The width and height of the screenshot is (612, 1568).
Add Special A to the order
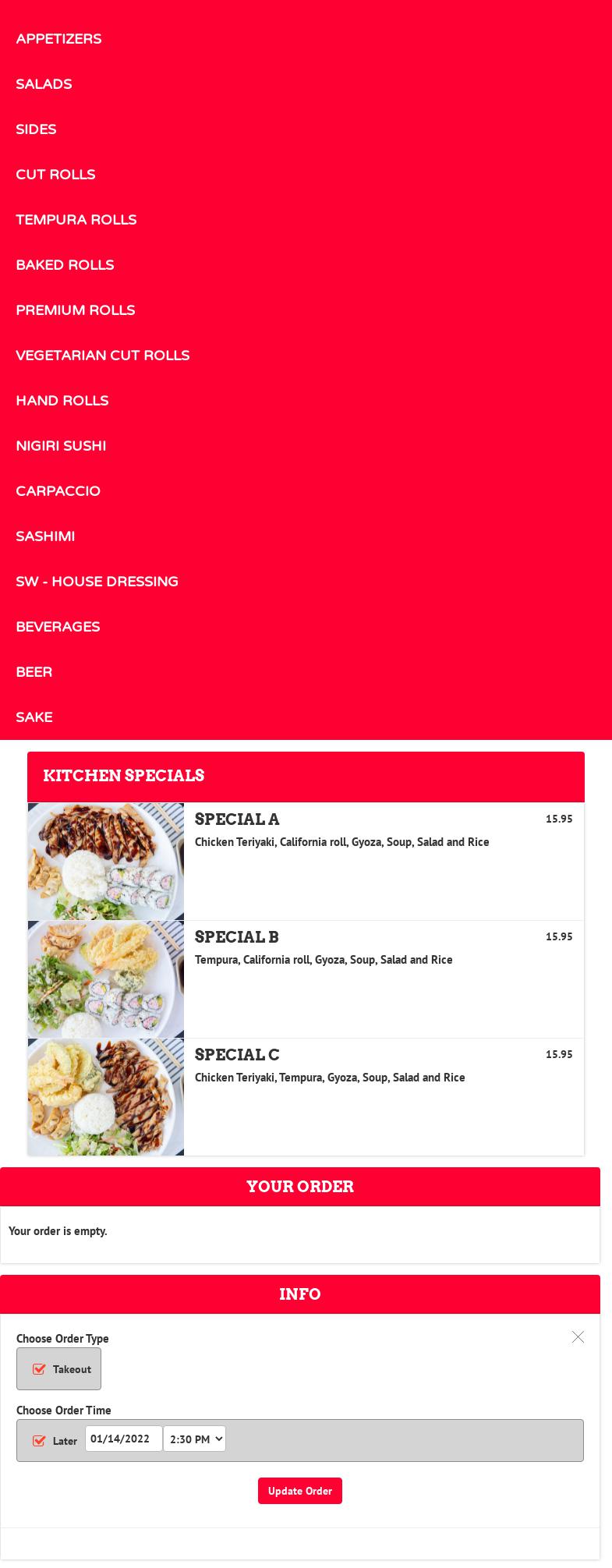(237, 819)
